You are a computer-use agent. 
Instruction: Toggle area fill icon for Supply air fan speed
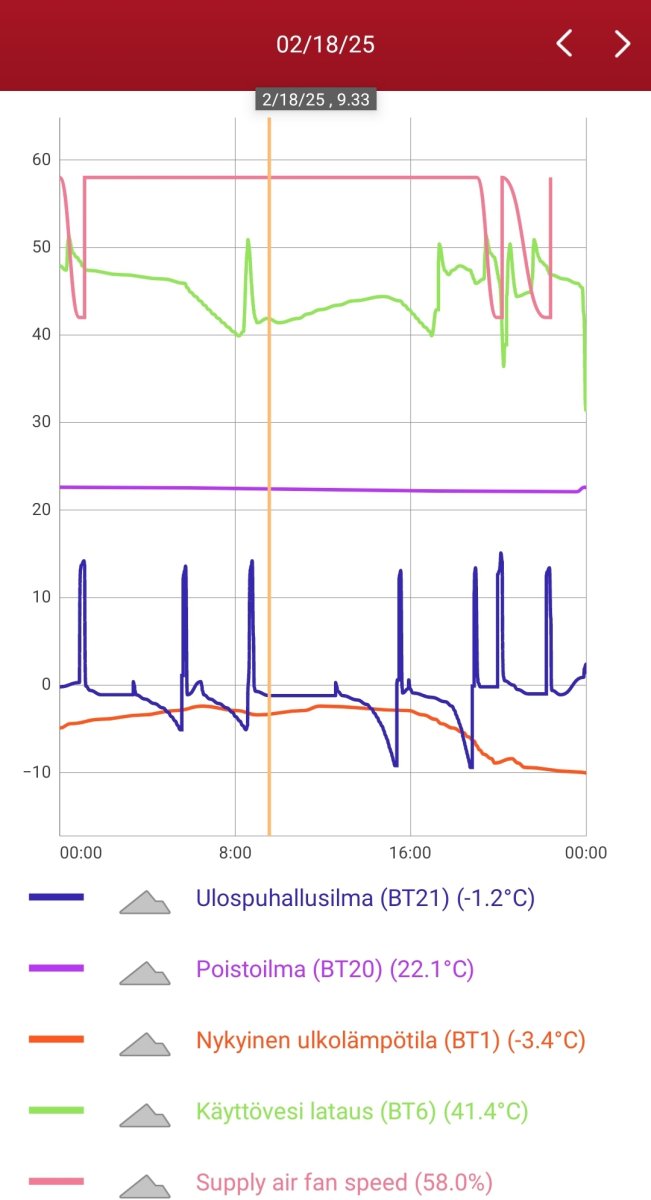tap(145, 1185)
